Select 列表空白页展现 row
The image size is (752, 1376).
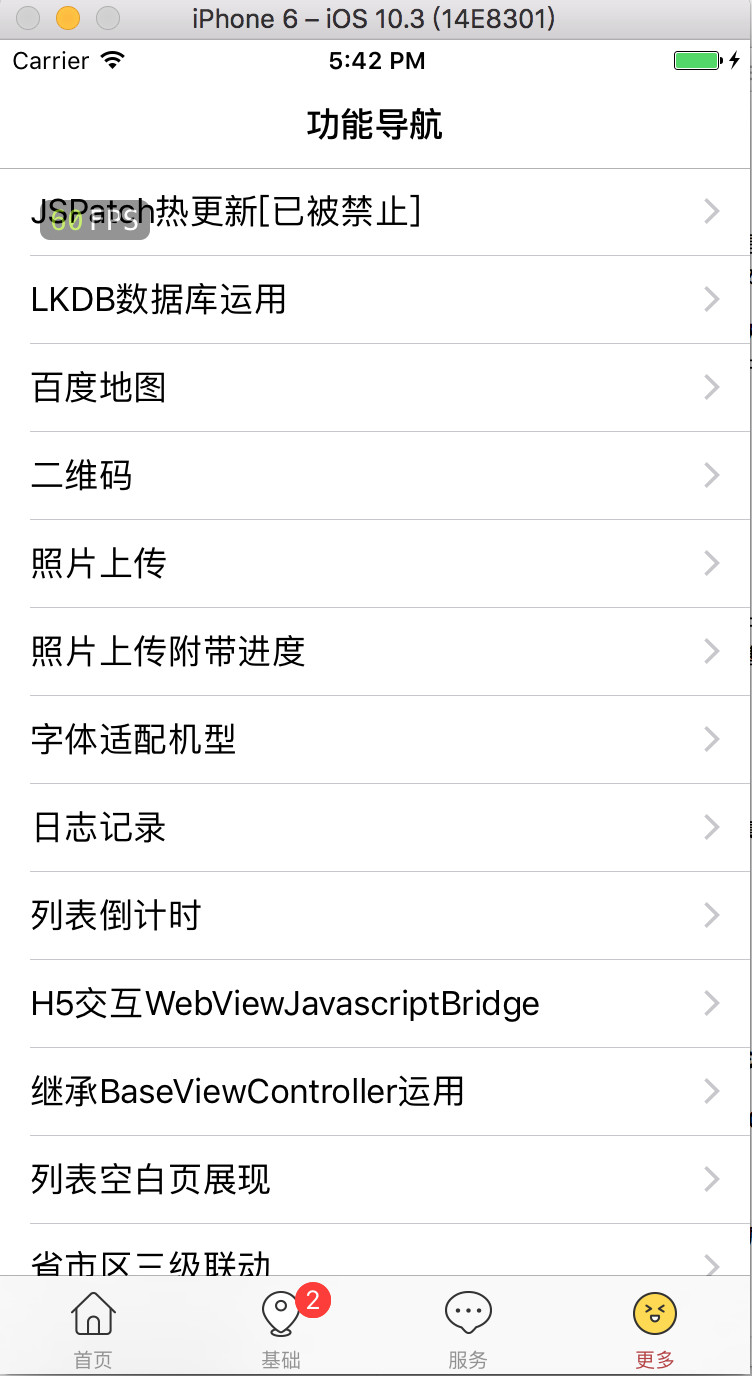(x=375, y=1179)
